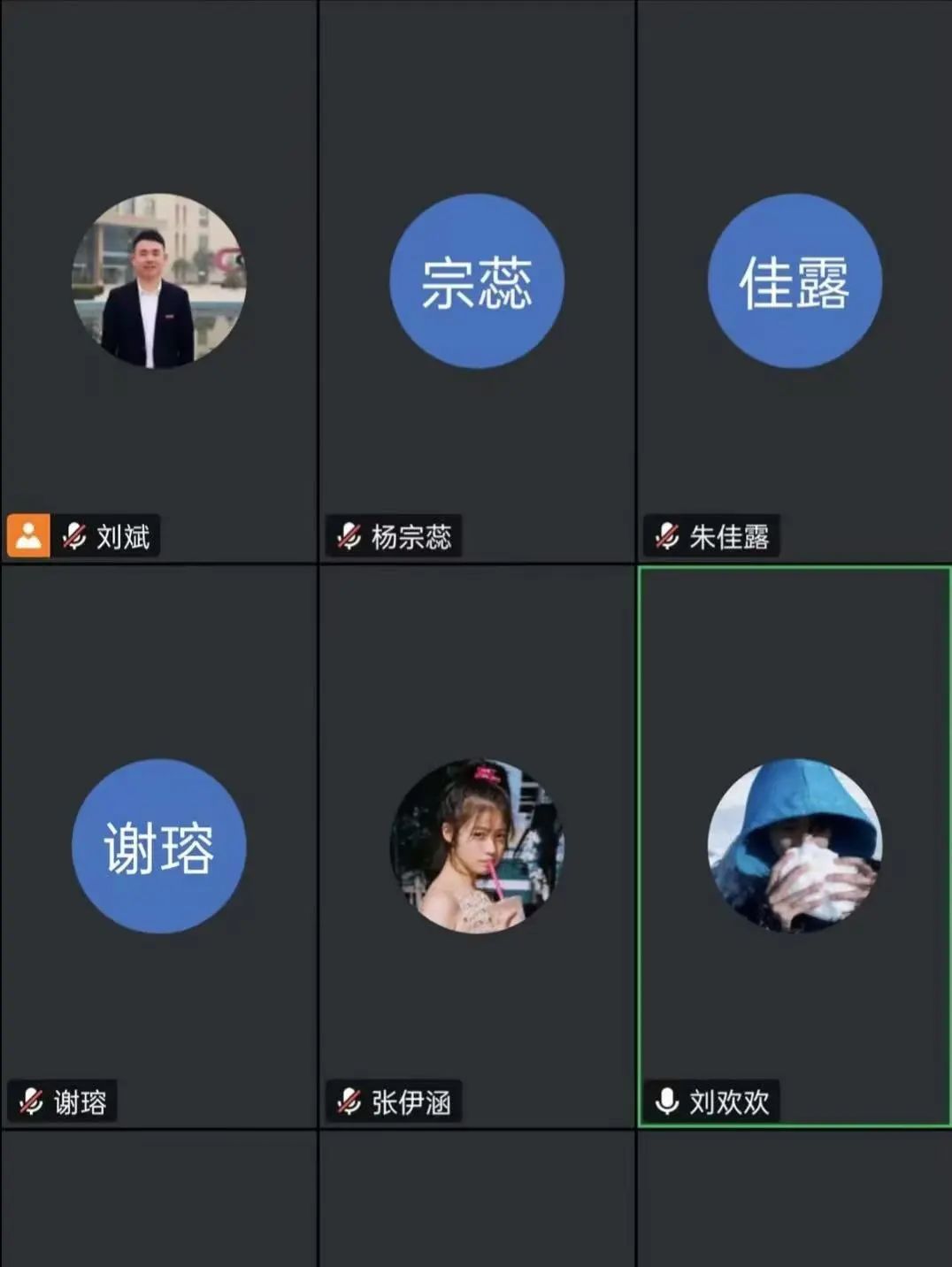Select 谢瑢's participant tile

158,846
